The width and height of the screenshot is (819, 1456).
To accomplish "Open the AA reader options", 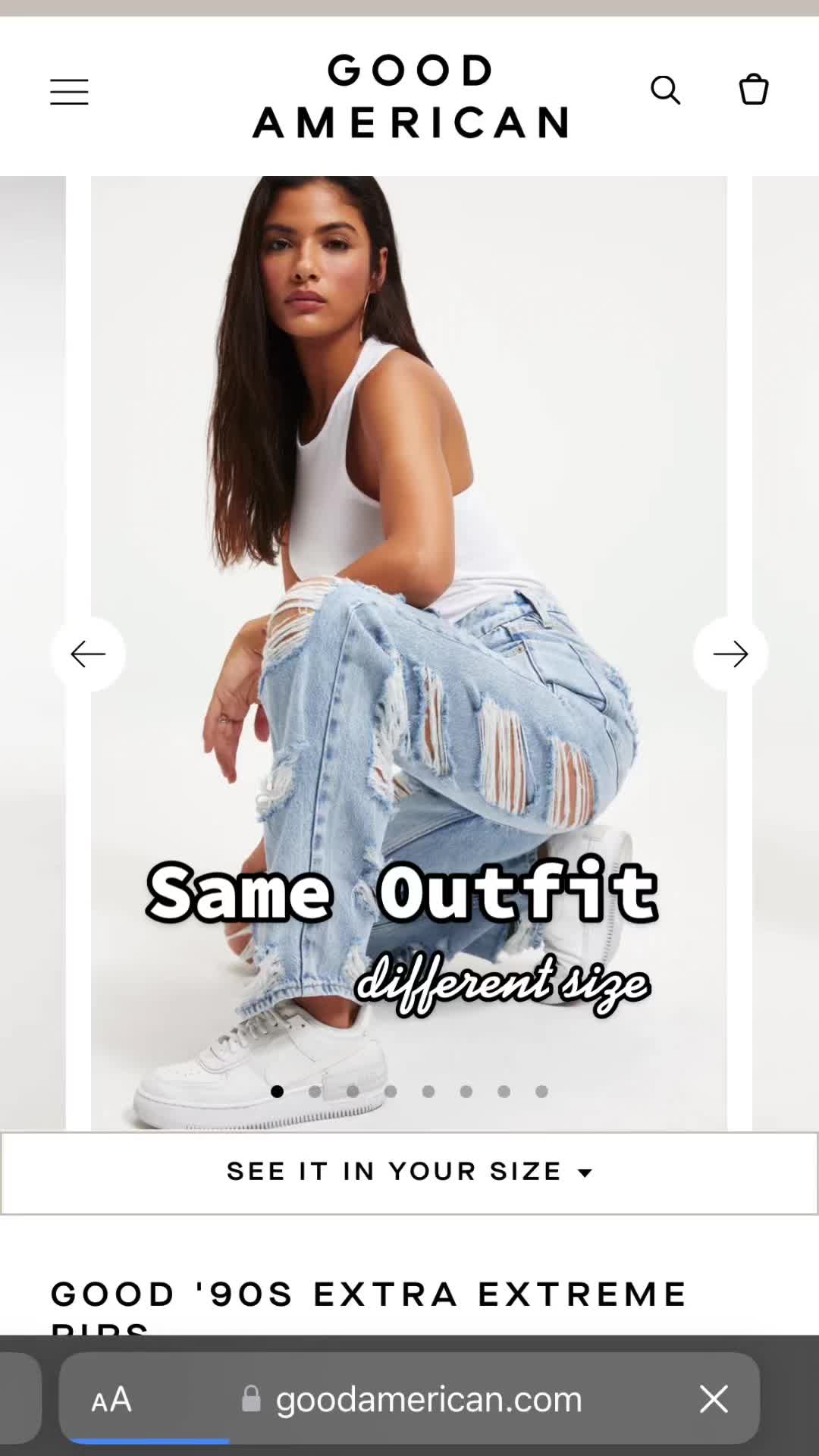I will click(x=111, y=1400).
